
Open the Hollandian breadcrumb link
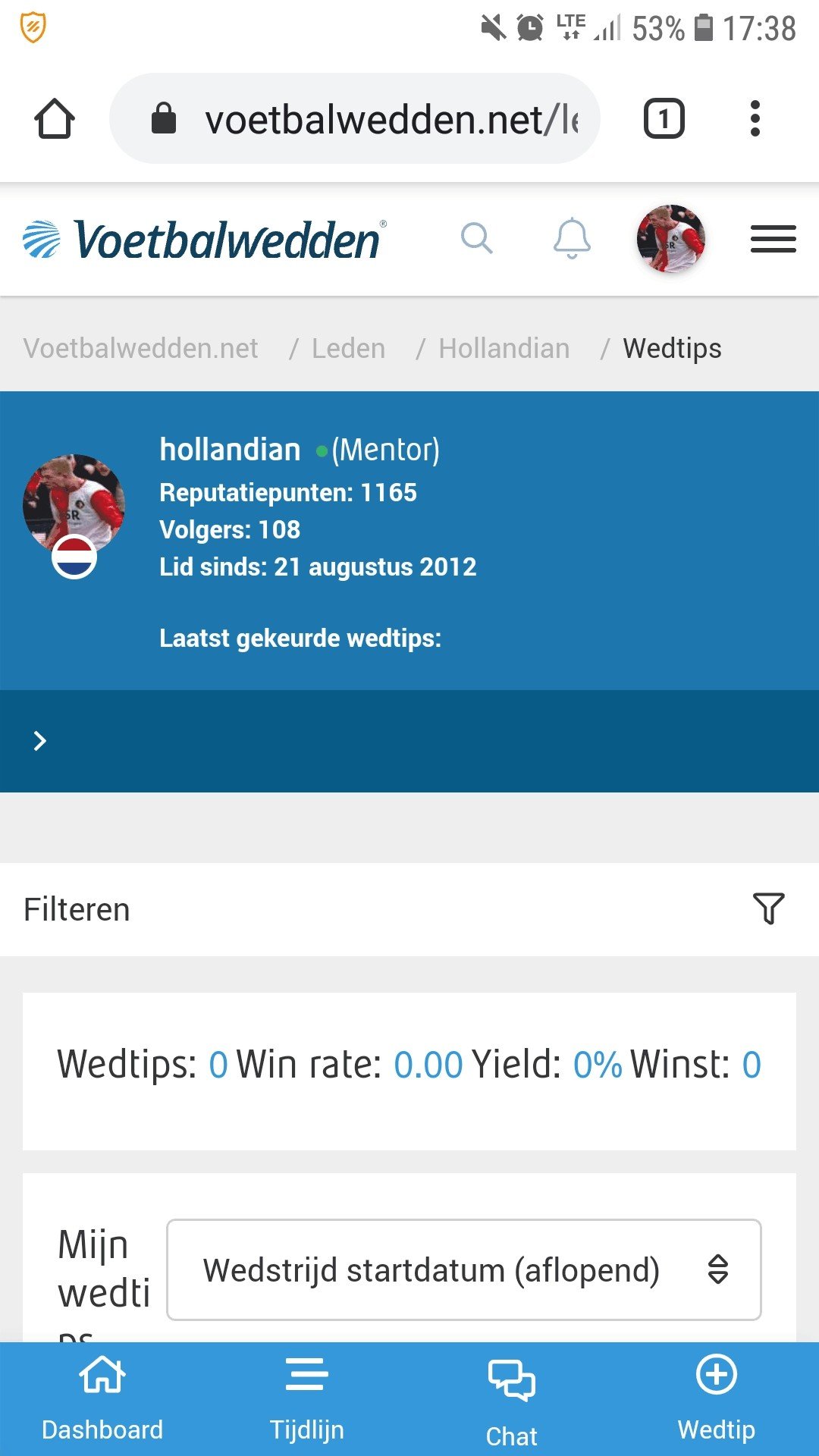[x=504, y=349]
